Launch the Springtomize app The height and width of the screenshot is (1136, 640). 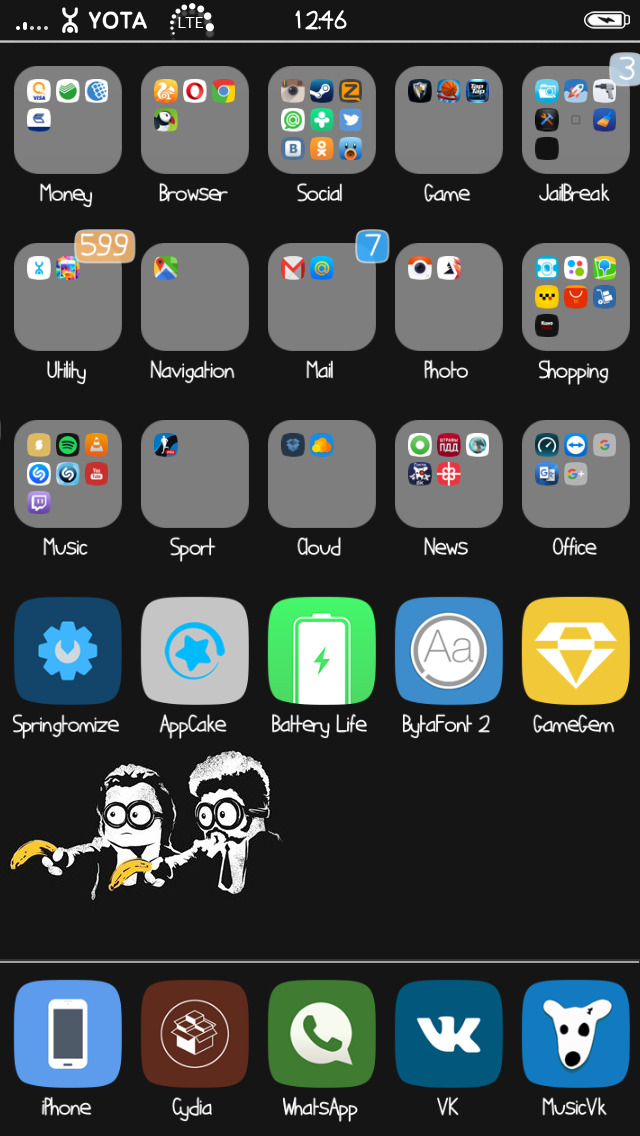click(68, 651)
